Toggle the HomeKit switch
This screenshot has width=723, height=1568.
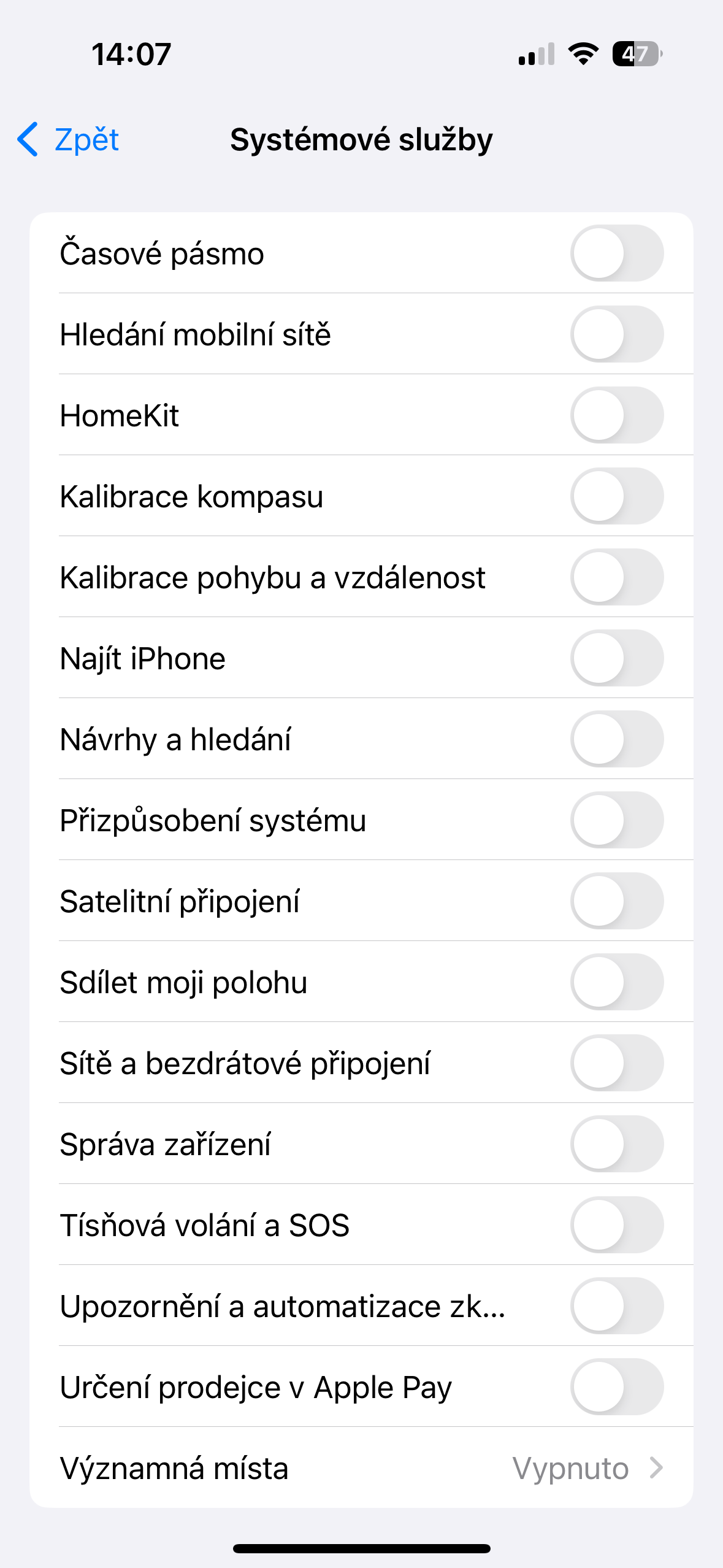click(x=616, y=415)
